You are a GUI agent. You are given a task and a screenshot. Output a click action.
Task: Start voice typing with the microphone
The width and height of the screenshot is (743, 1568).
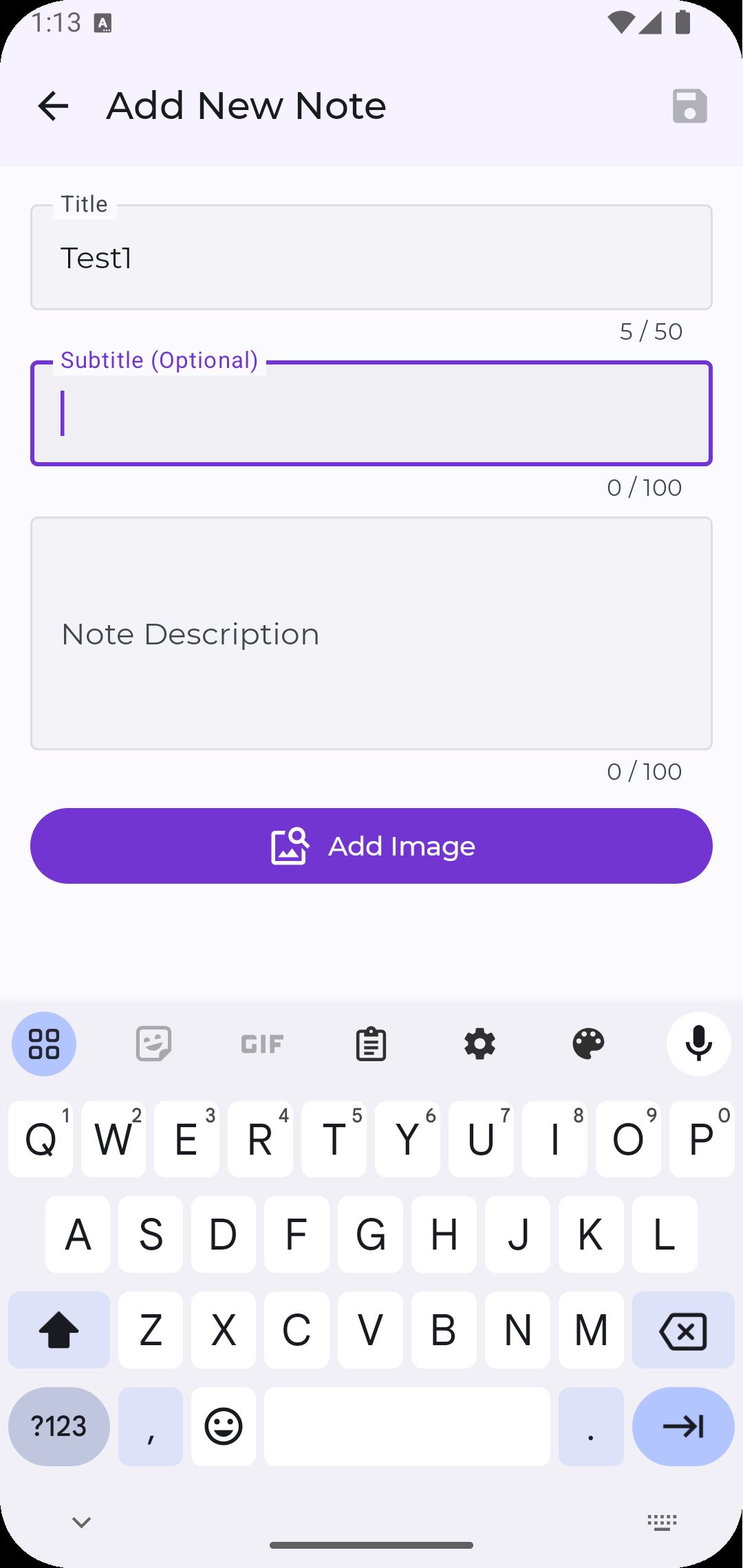click(x=698, y=1044)
